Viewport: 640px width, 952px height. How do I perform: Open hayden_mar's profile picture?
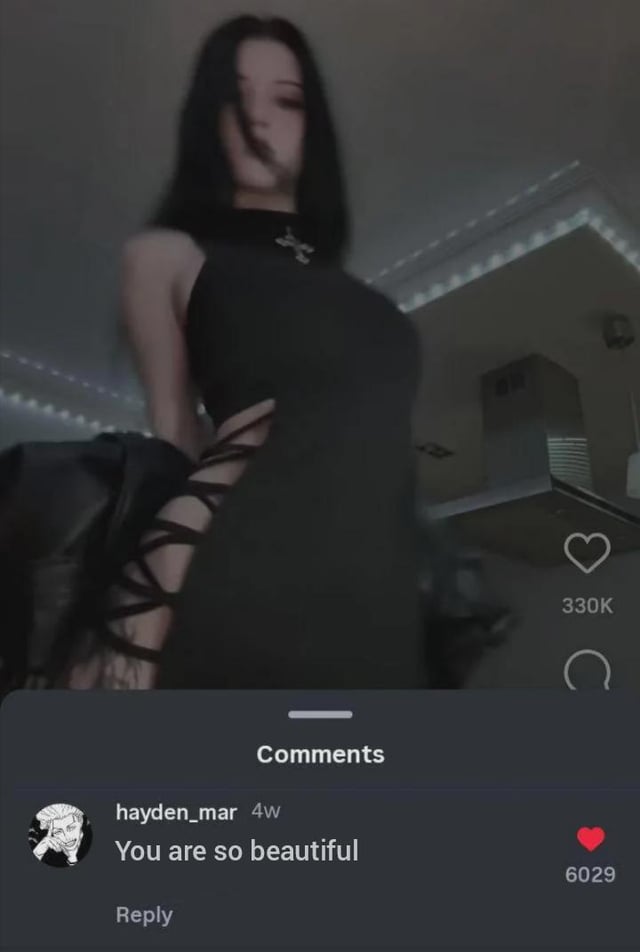[60, 834]
